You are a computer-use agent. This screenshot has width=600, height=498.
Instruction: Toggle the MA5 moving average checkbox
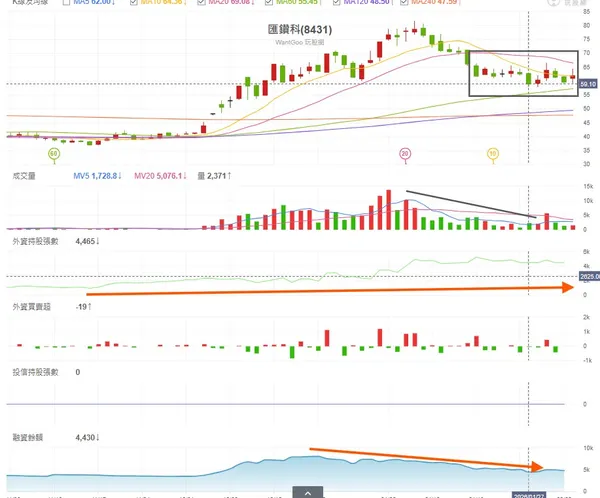66,2
